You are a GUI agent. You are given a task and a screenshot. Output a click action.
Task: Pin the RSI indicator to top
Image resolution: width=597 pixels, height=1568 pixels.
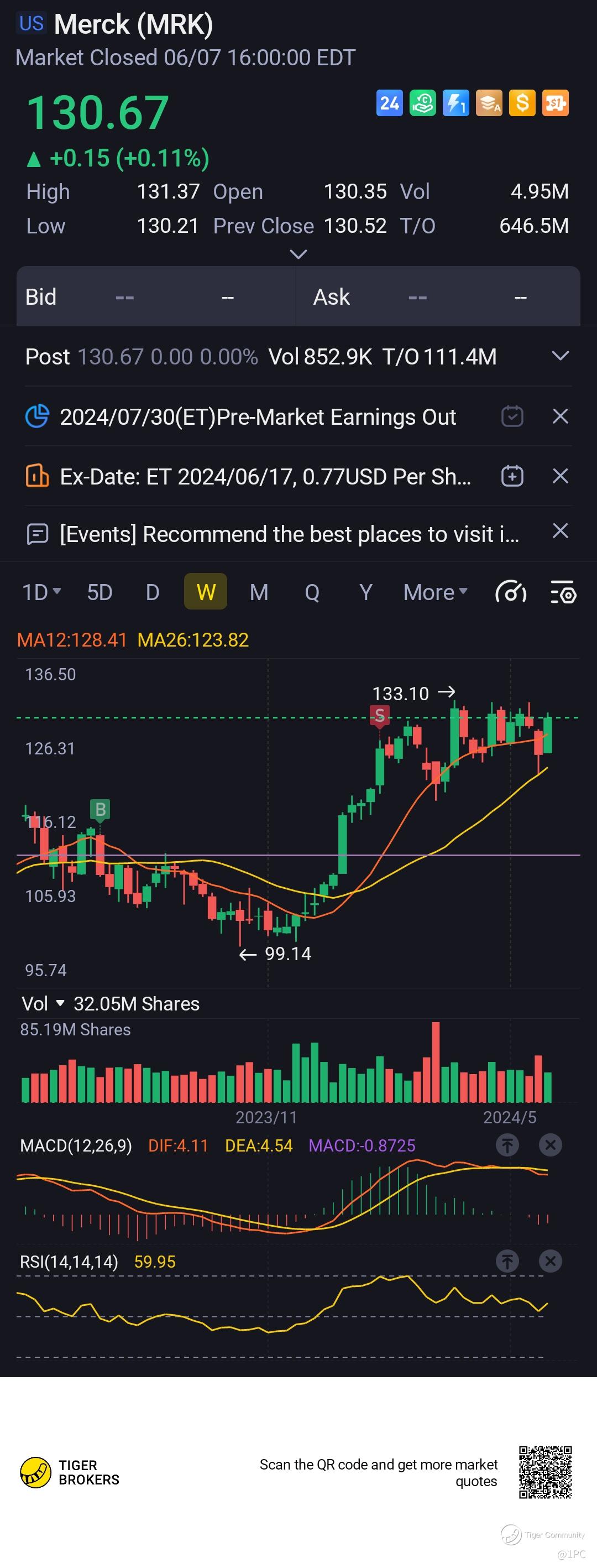tap(507, 1261)
